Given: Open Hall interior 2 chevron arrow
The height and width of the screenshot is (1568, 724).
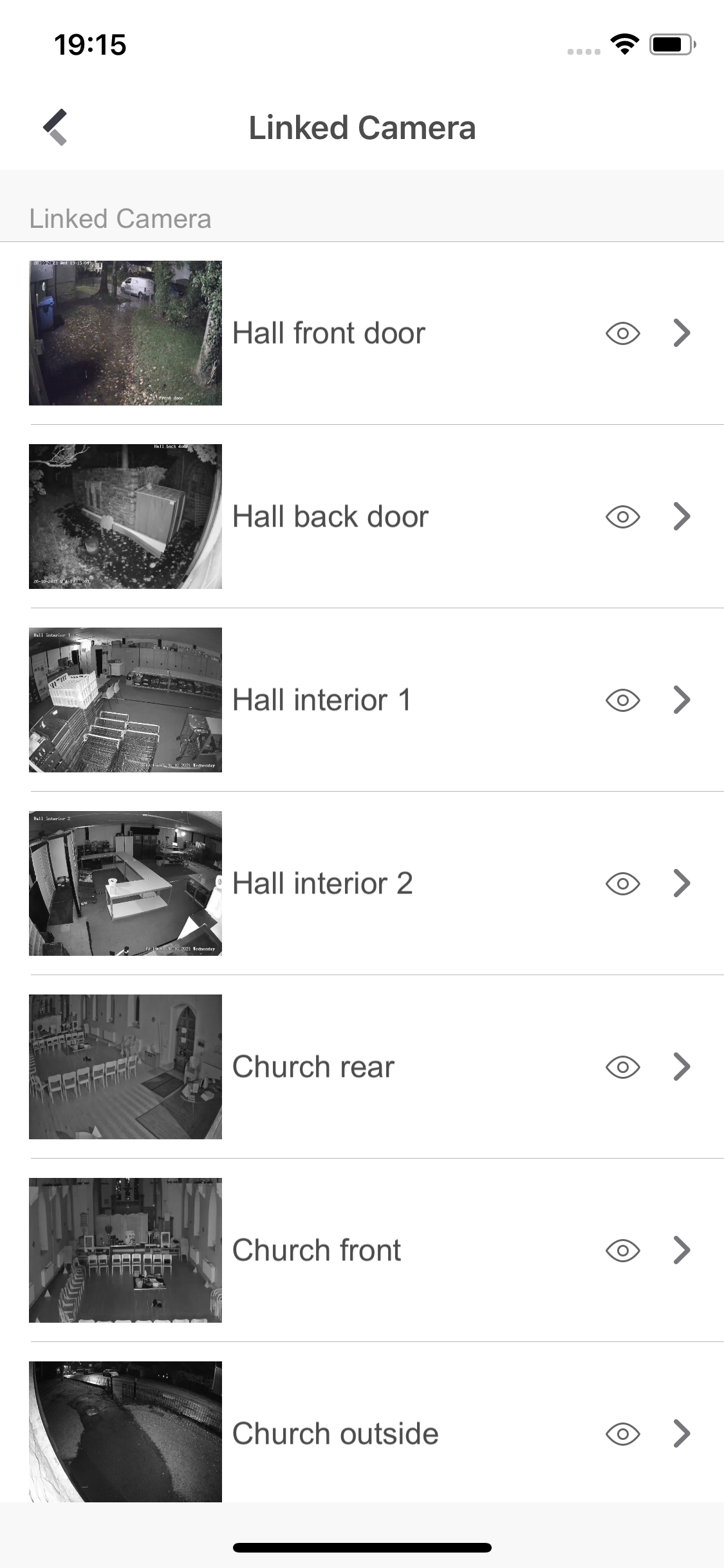Looking at the screenshot, I should (x=682, y=884).
